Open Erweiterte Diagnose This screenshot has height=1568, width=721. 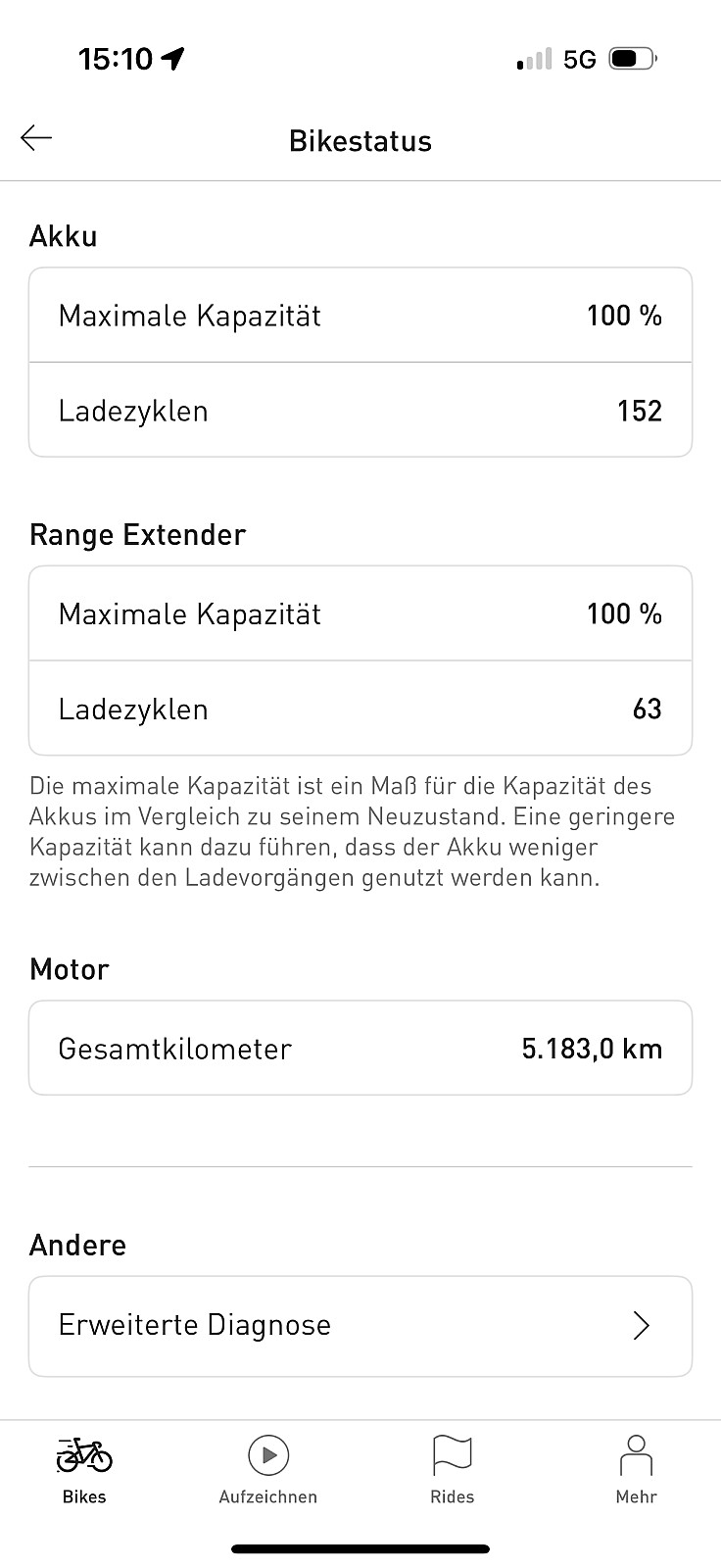360,1326
